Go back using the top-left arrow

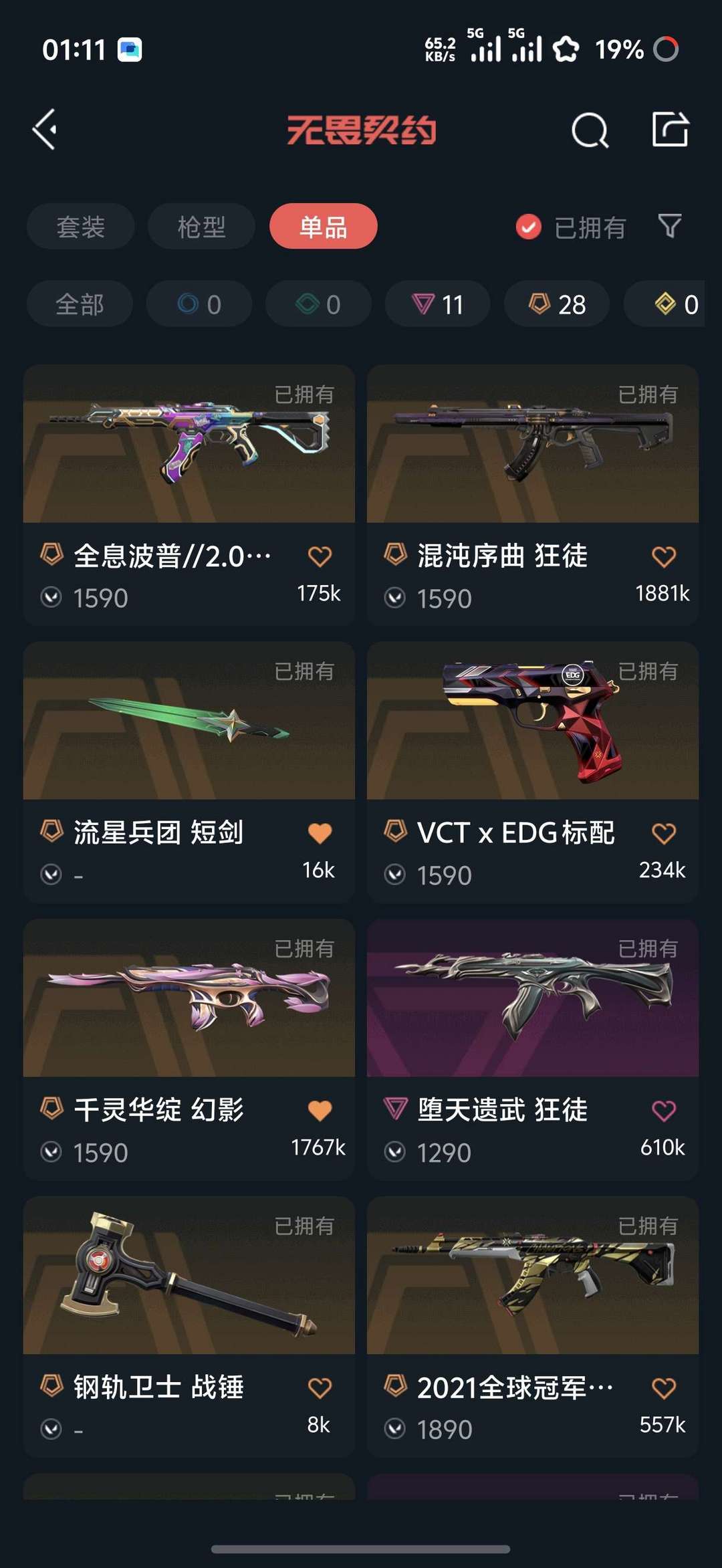point(45,130)
